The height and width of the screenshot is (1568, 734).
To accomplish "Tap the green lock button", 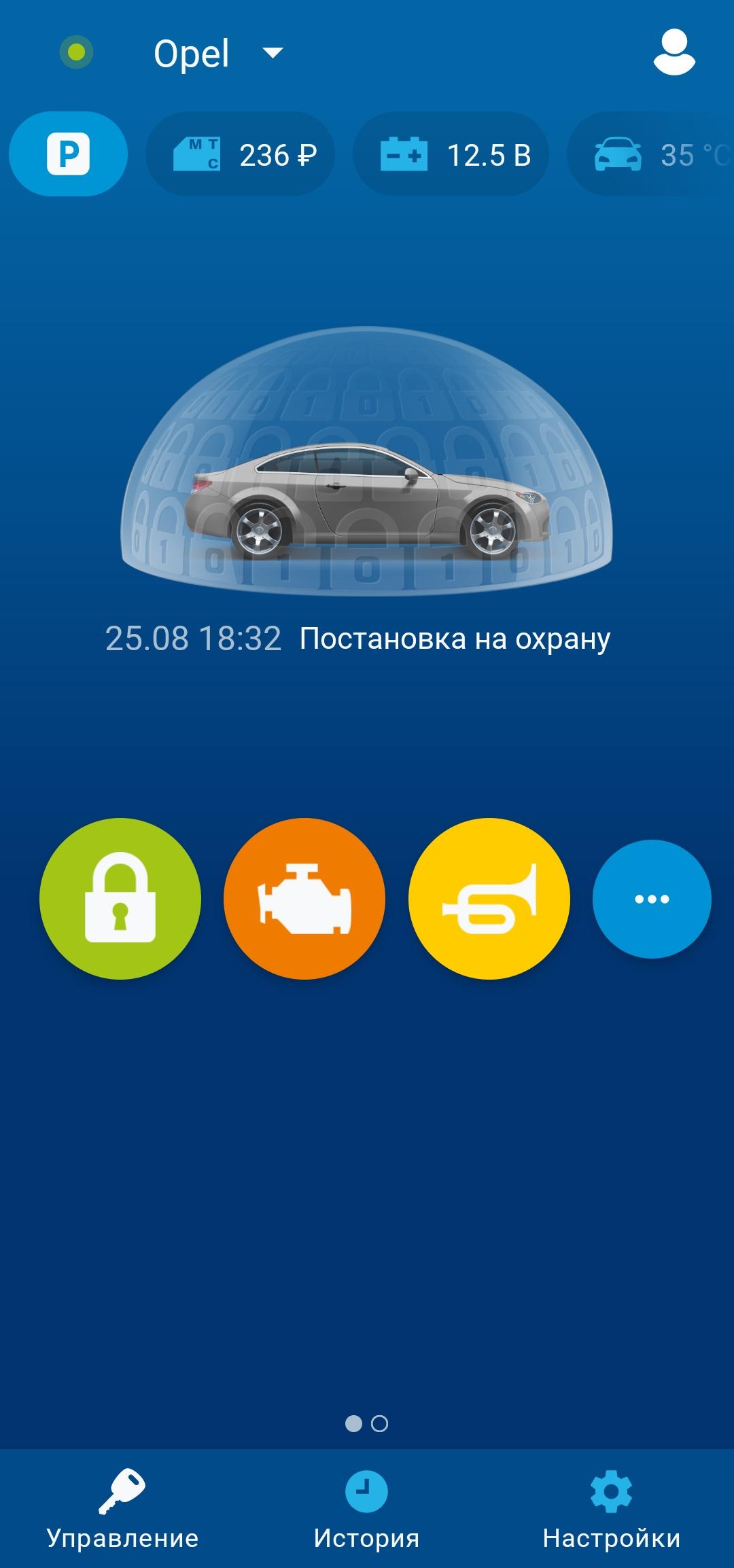I will pos(120,899).
